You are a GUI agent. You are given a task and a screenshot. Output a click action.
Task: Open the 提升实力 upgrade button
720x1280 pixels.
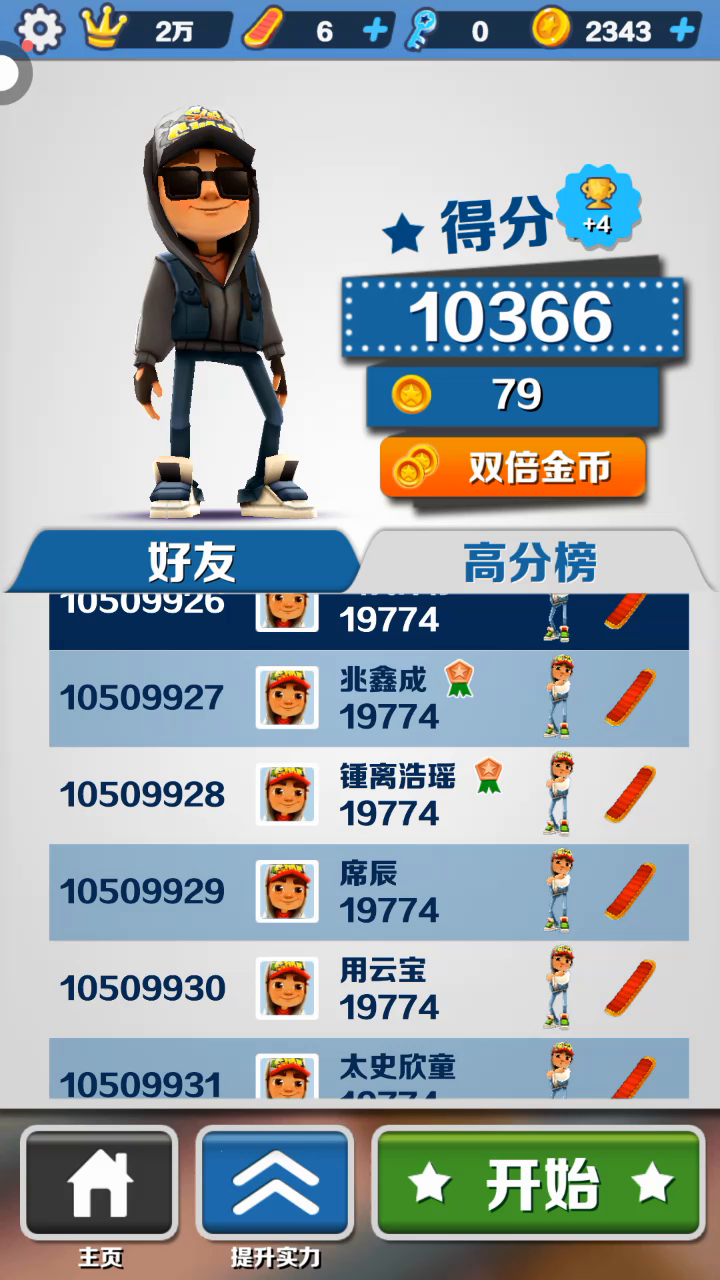click(275, 1183)
